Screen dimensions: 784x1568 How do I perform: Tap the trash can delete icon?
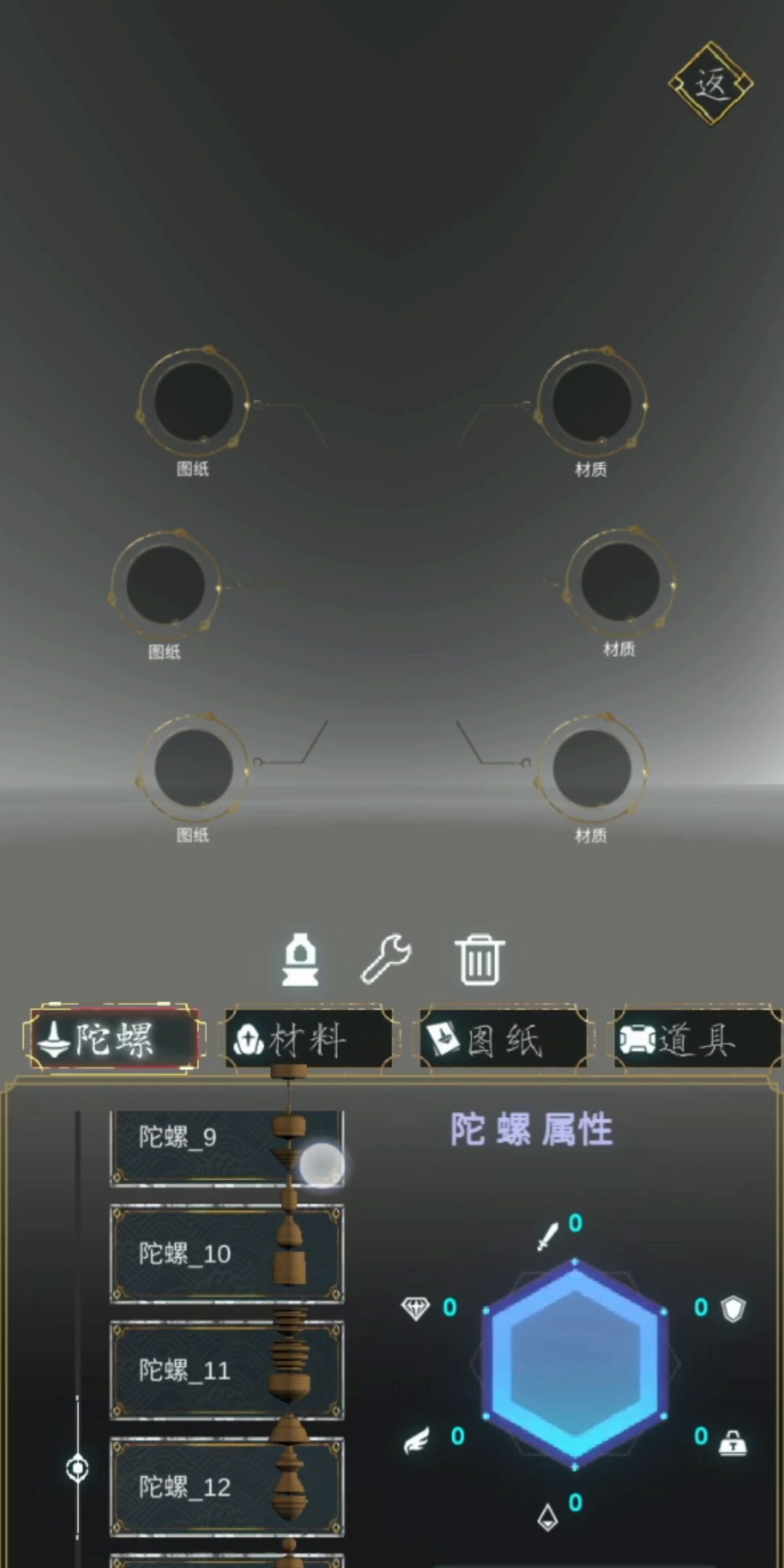[479, 960]
